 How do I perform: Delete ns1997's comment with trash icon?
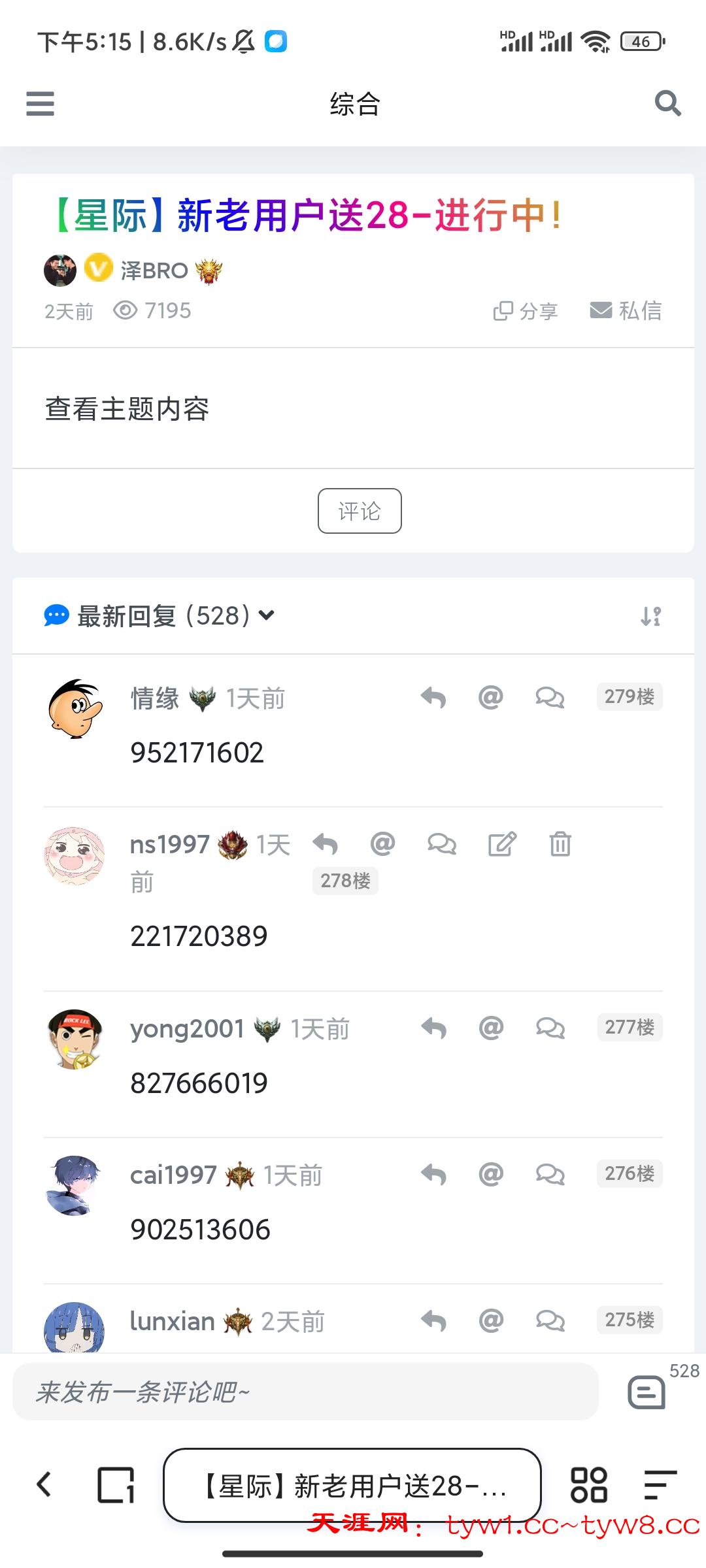(x=559, y=844)
